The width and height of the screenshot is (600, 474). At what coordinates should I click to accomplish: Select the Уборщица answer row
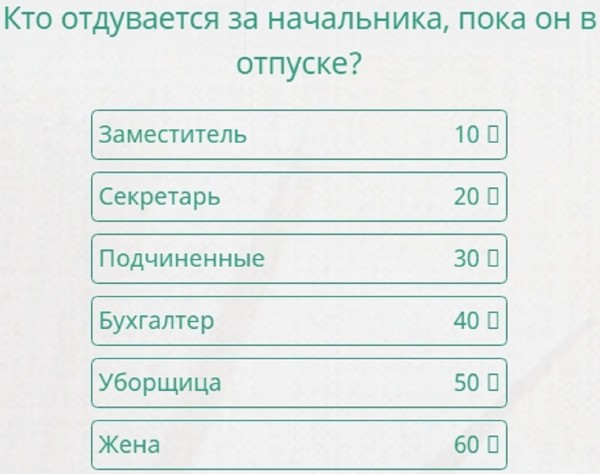click(298, 382)
